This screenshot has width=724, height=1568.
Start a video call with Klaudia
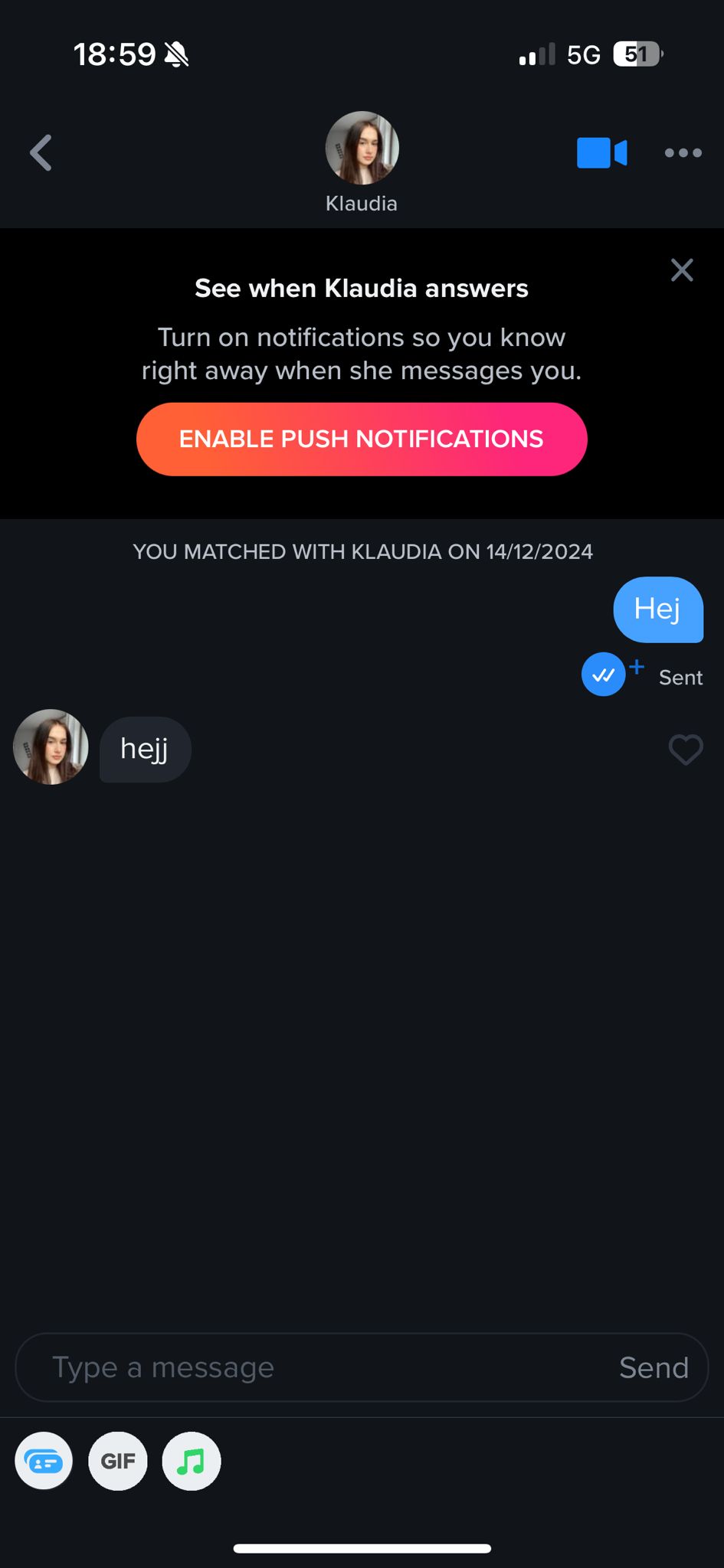pos(602,152)
